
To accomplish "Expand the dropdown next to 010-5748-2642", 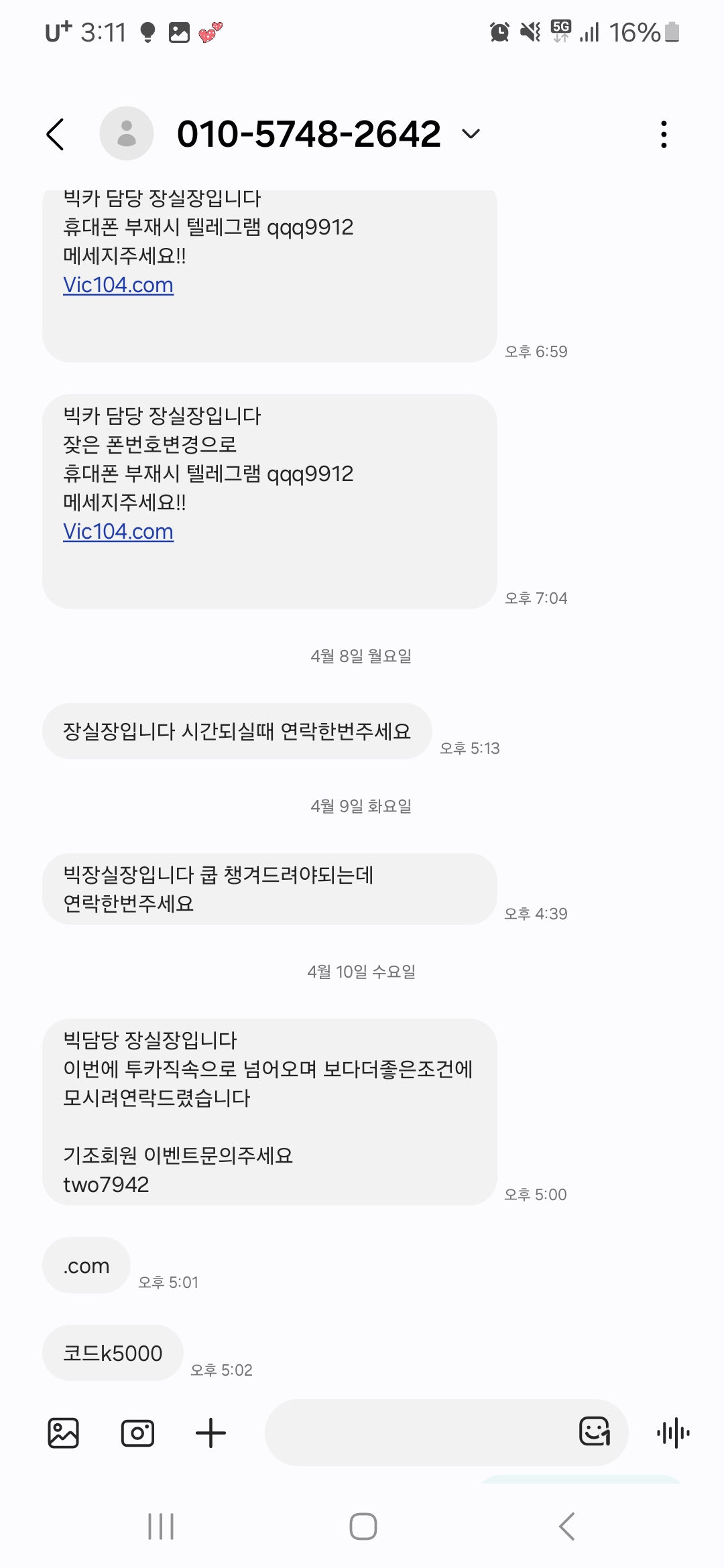I will (471, 134).
